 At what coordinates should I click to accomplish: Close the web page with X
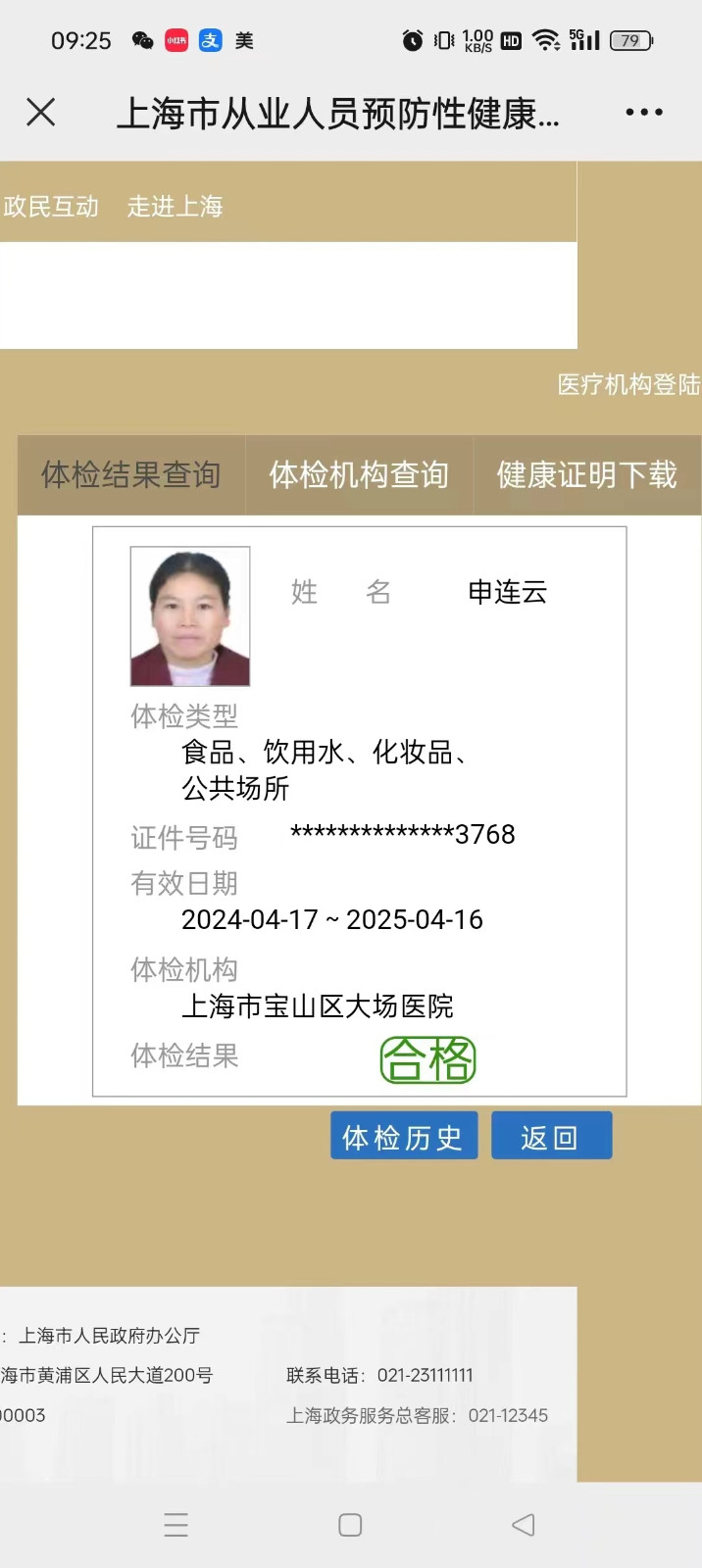click(41, 113)
